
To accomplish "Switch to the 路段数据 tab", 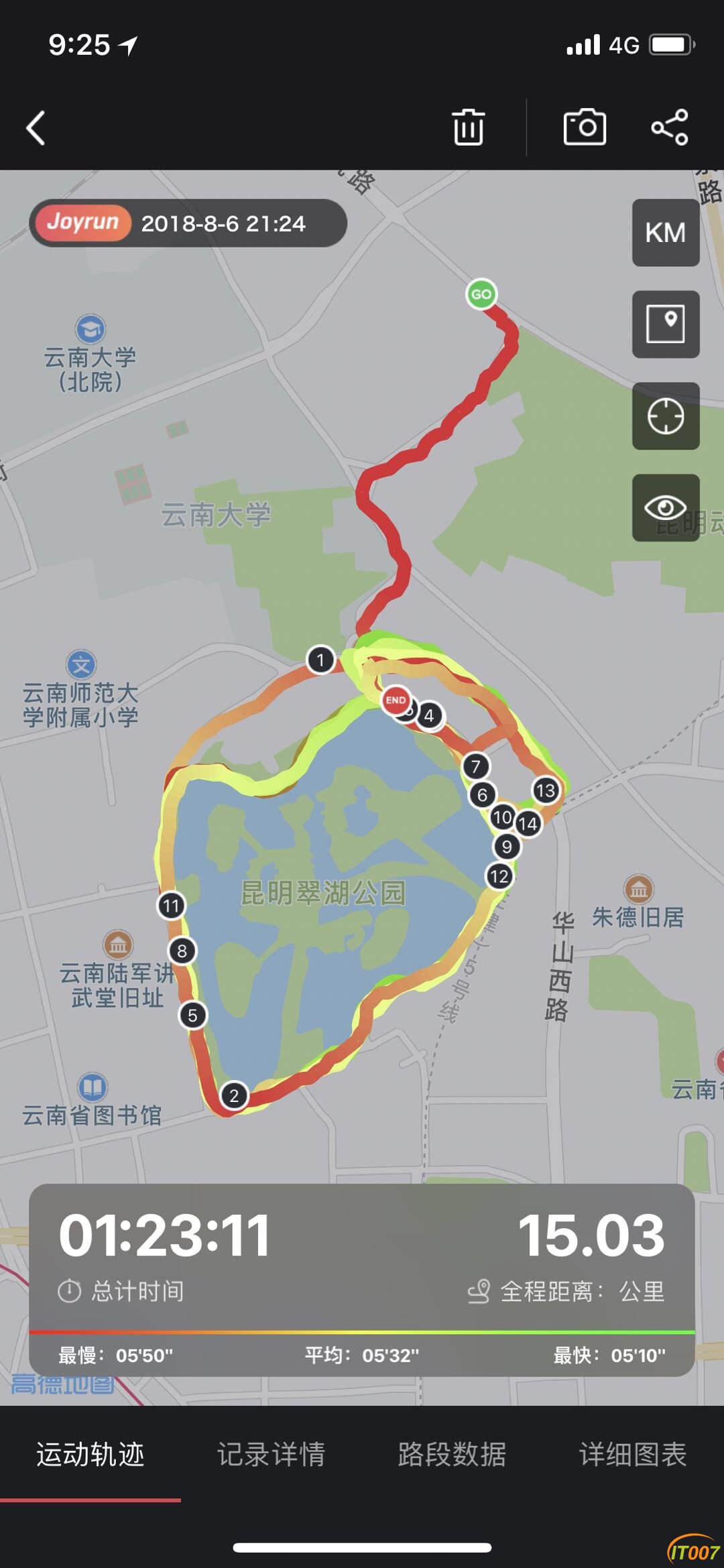I will [452, 1454].
